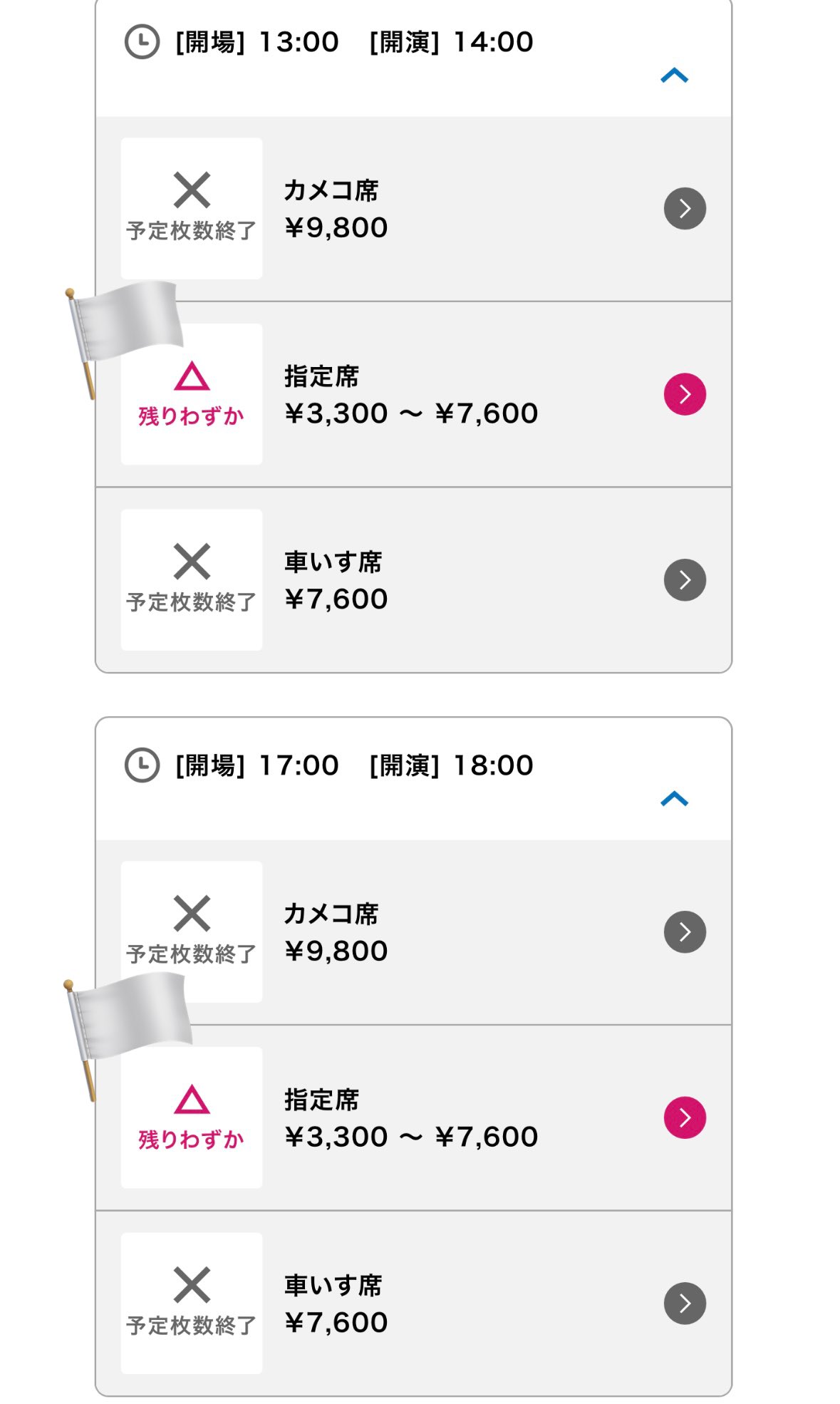This screenshot has width=840, height=1404.
Task: Collapse the 13:00 開場 showtime section
Action: click(x=673, y=76)
